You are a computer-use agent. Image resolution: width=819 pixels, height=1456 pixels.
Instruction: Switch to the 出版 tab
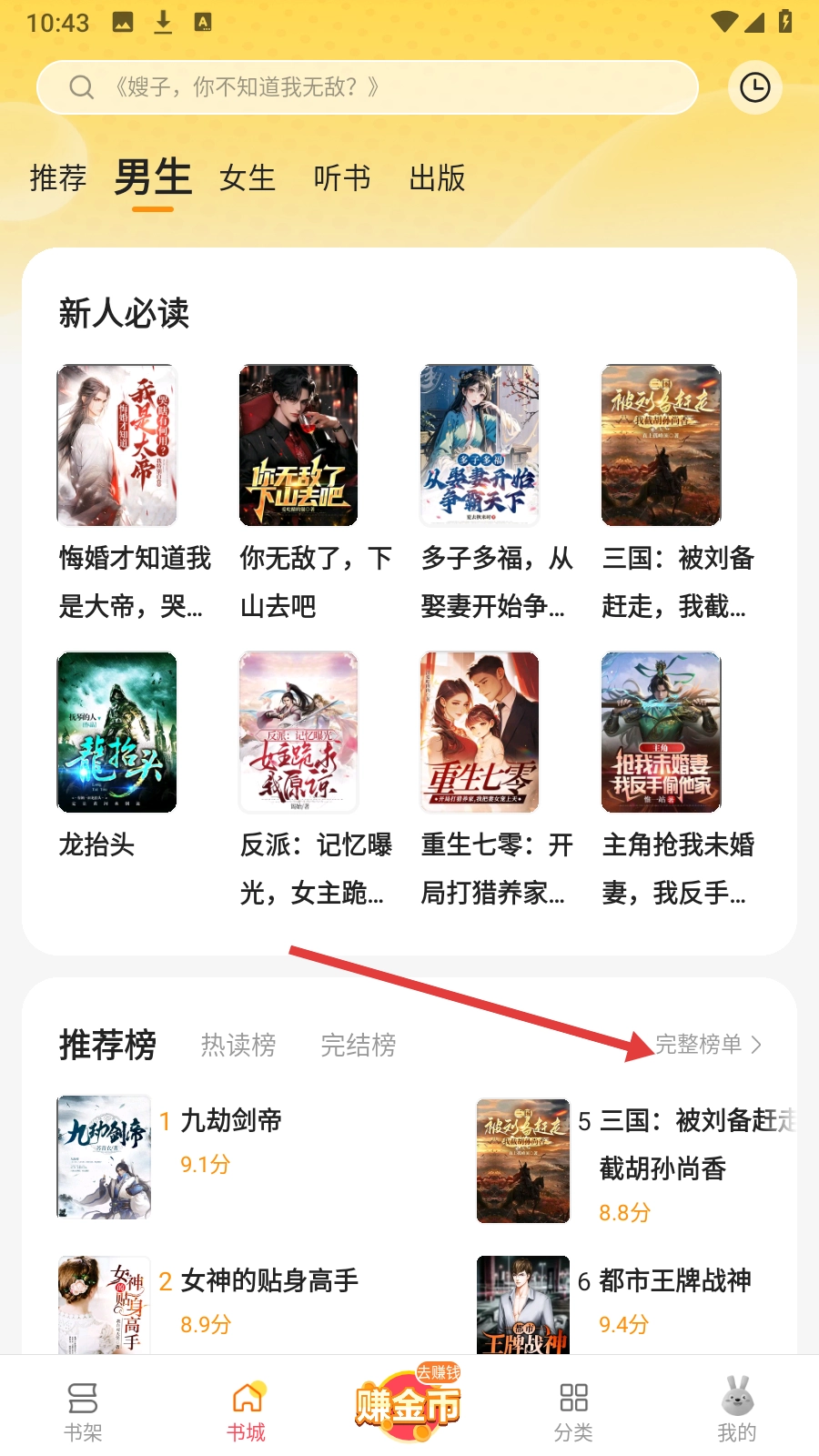[437, 177]
